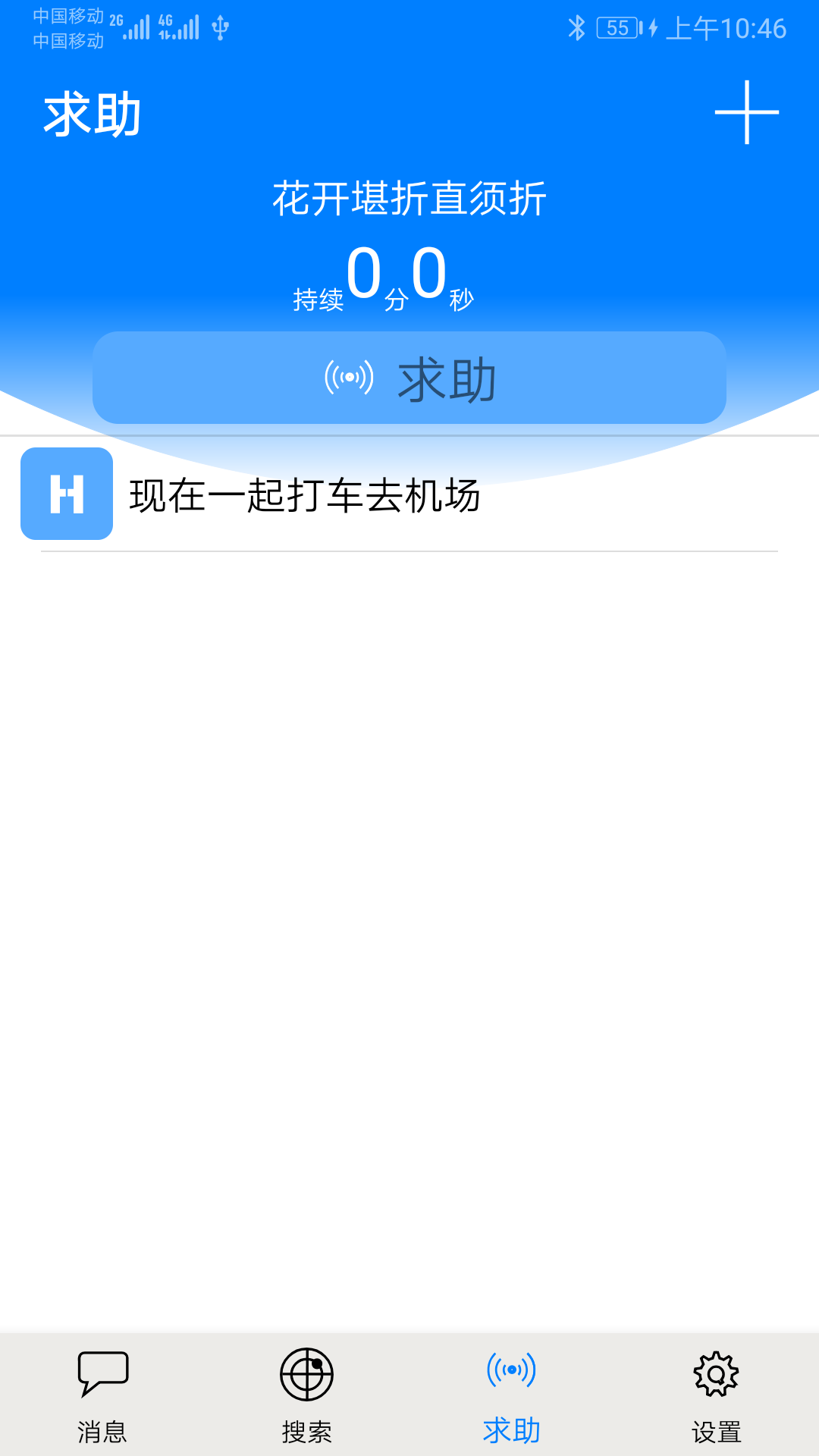Select the 求助 tab in bottom bar
The height and width of the screenshot is (1456, 819).
coord(511,1395)
